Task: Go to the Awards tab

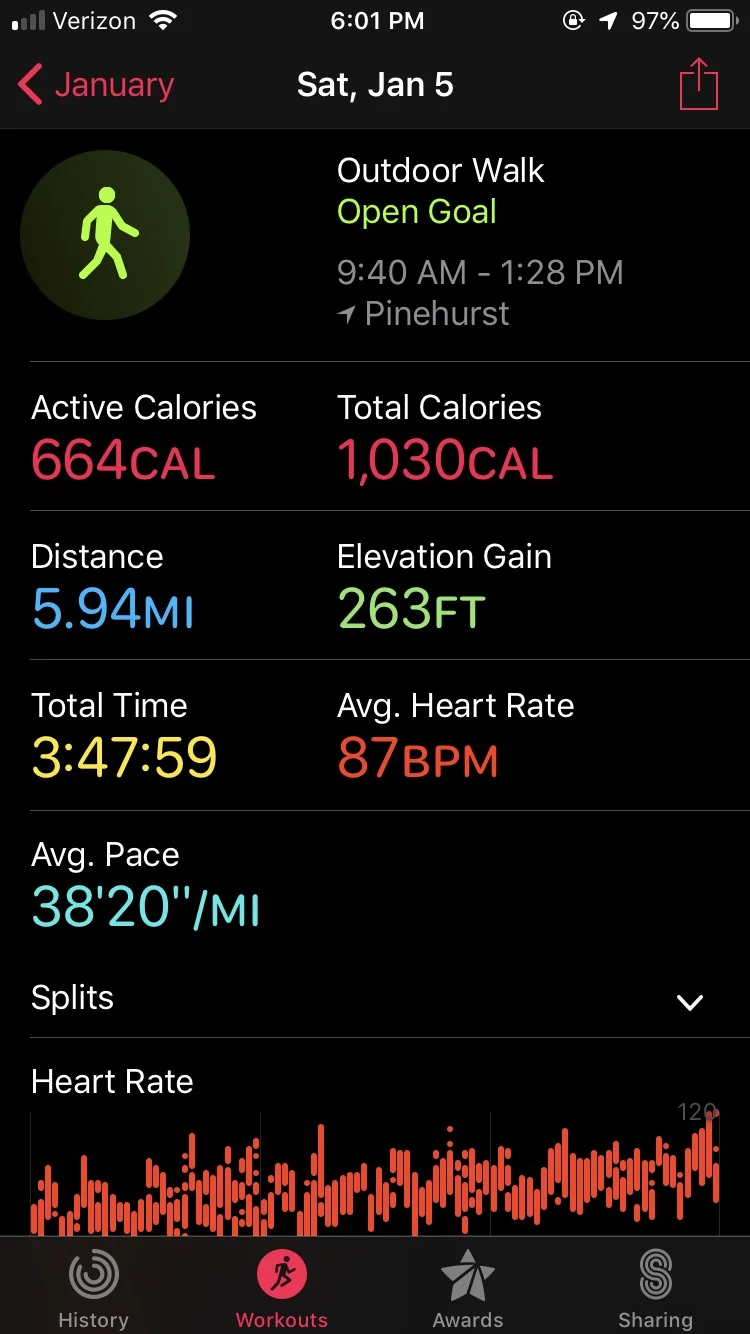Action: tap(468, 1288)
